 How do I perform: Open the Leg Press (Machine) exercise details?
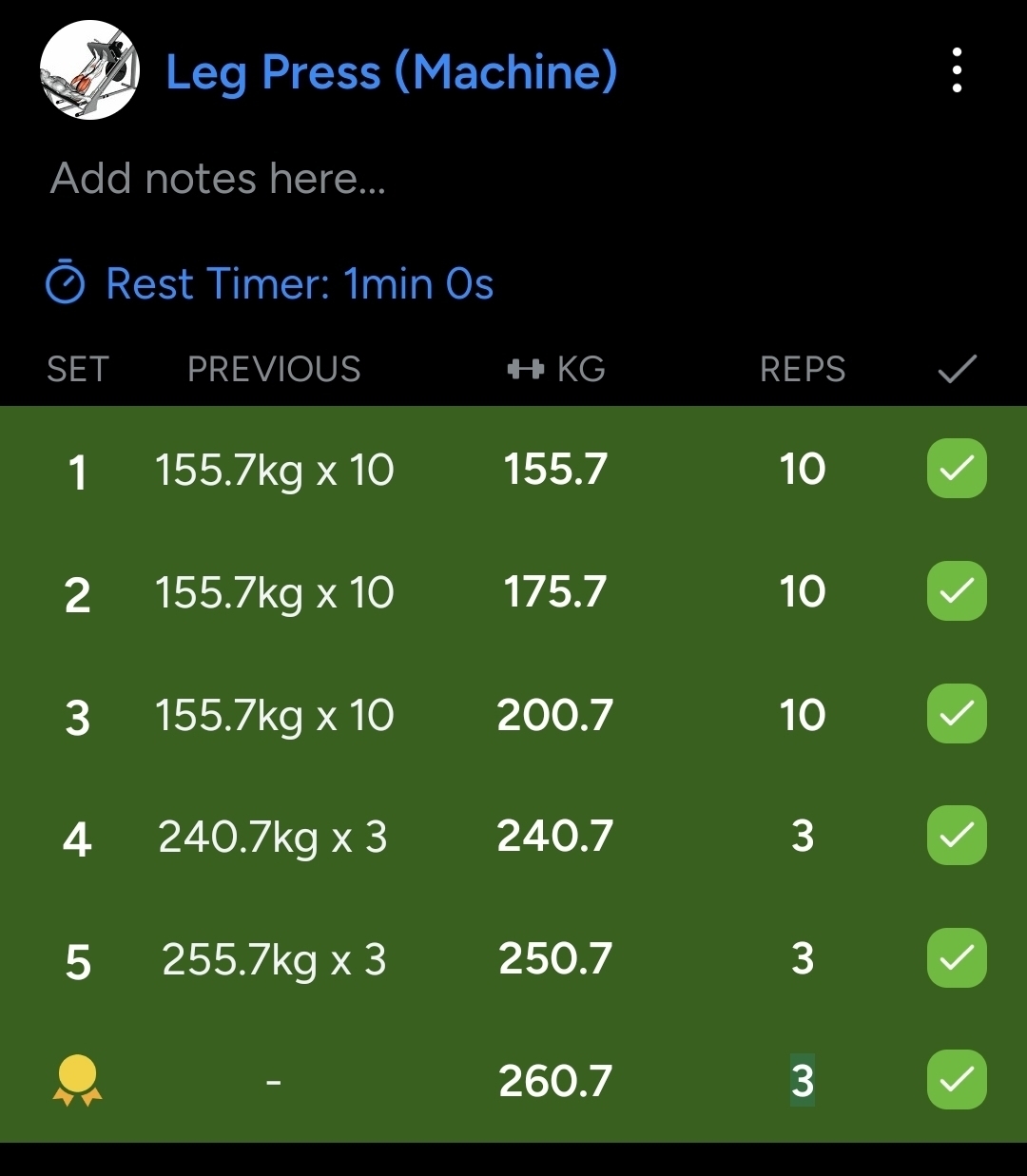click(x=391, y=73)
